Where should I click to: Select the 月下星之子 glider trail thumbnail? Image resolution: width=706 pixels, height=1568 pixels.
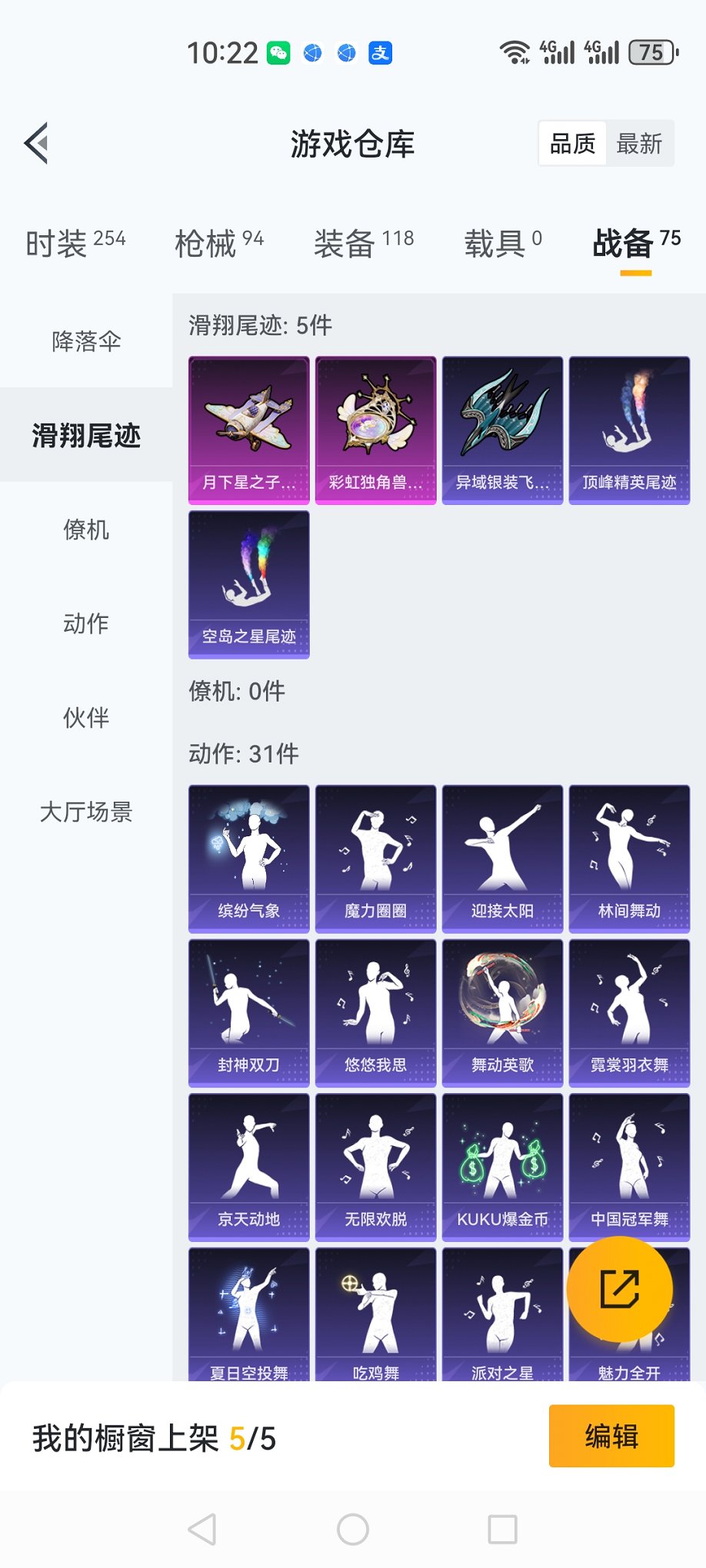(248, 429)
